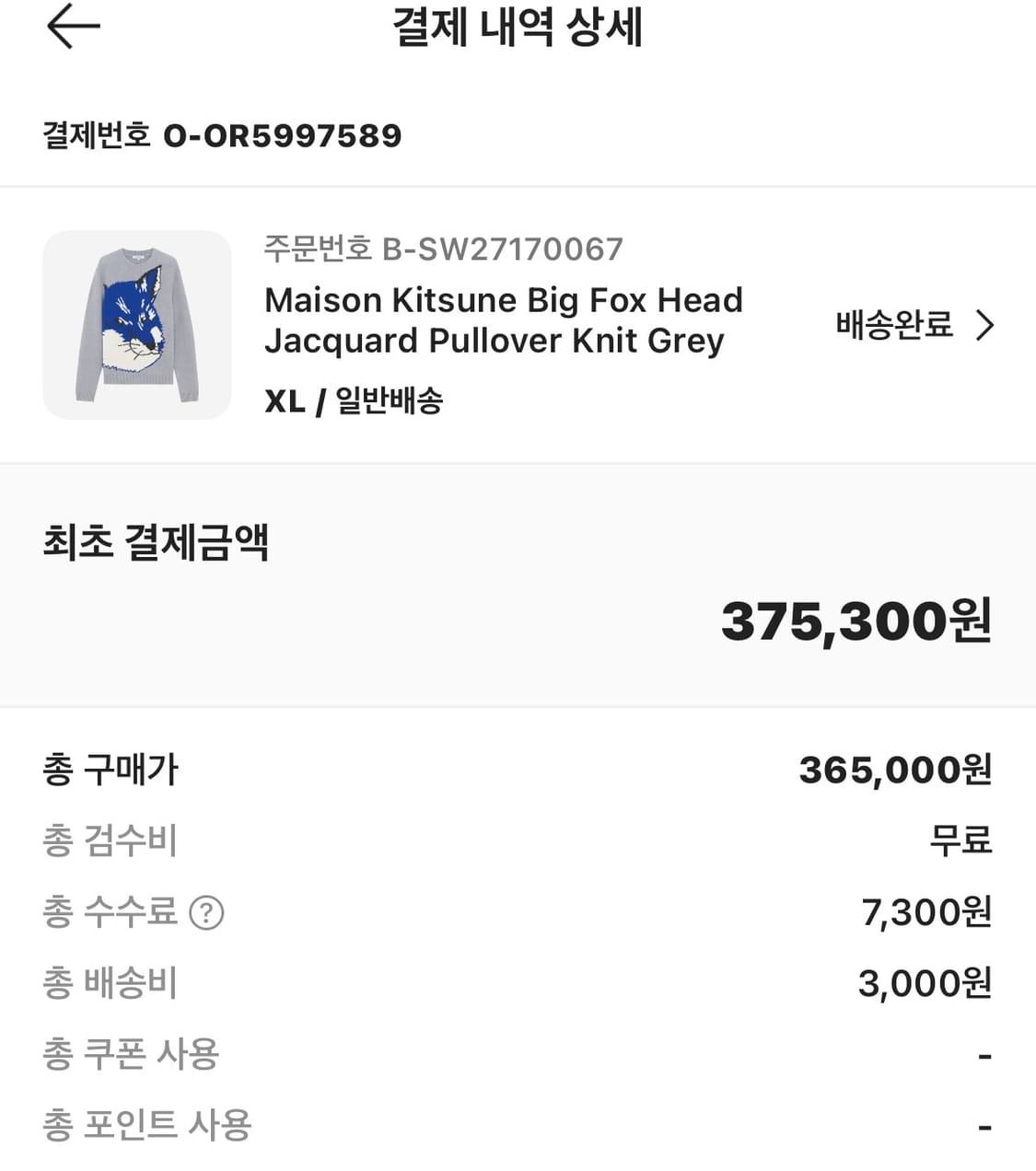Open product Maison Kitsune Big Fox Head Knit
Image resolution: width=1036 pixels, height=1171 pixels.
click(x=503, y=319)
